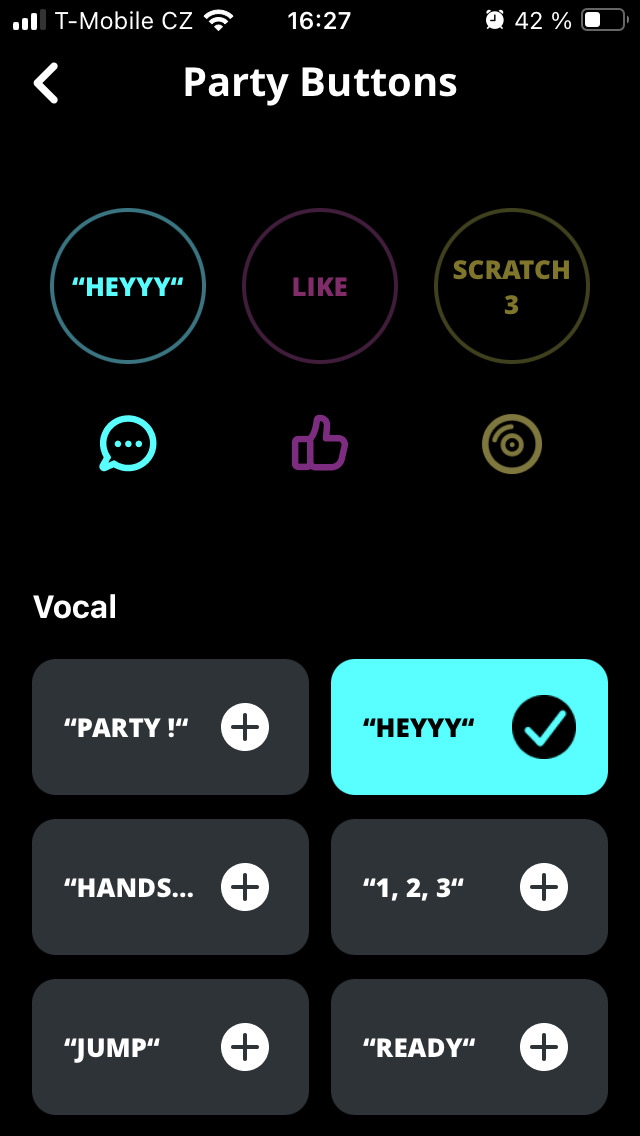This screenshot has width=640, height=1136.
Task: Pick the "1, 2, 3" vocal sound
Action: click(x=543, y=887)
